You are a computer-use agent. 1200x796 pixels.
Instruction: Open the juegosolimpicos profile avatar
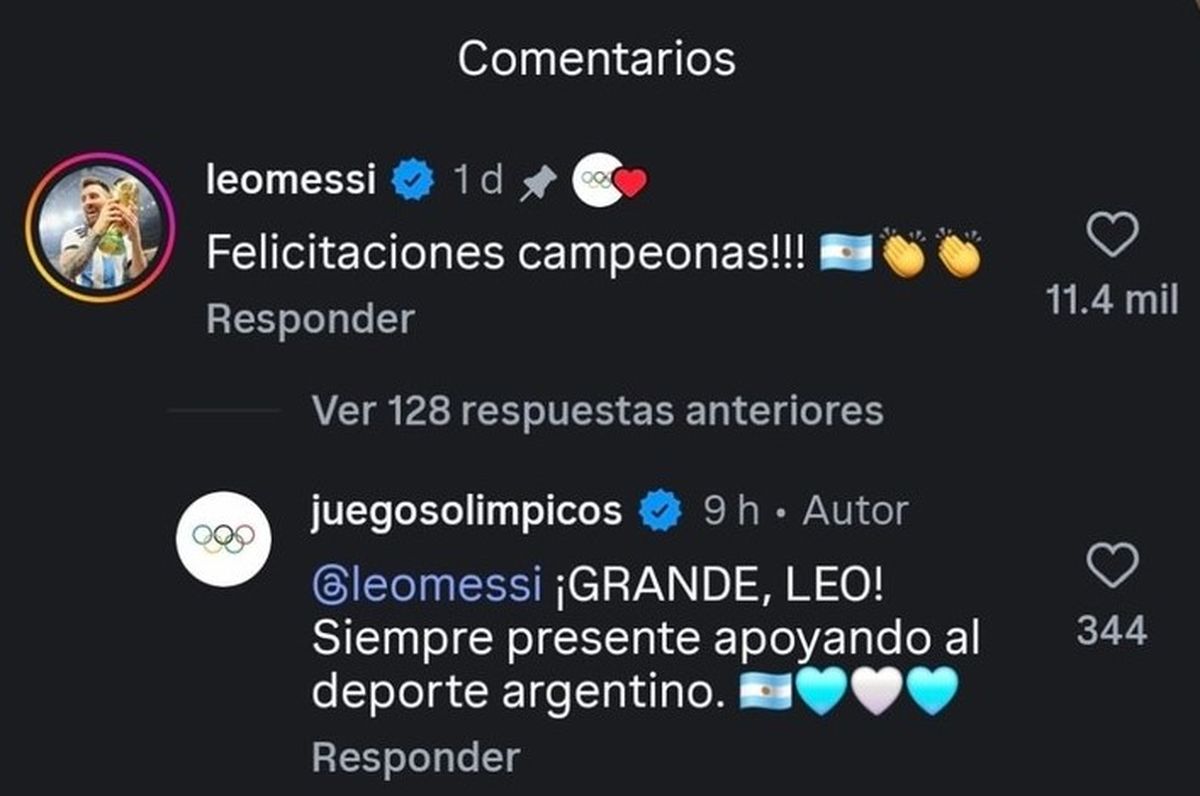coord(223,539)
